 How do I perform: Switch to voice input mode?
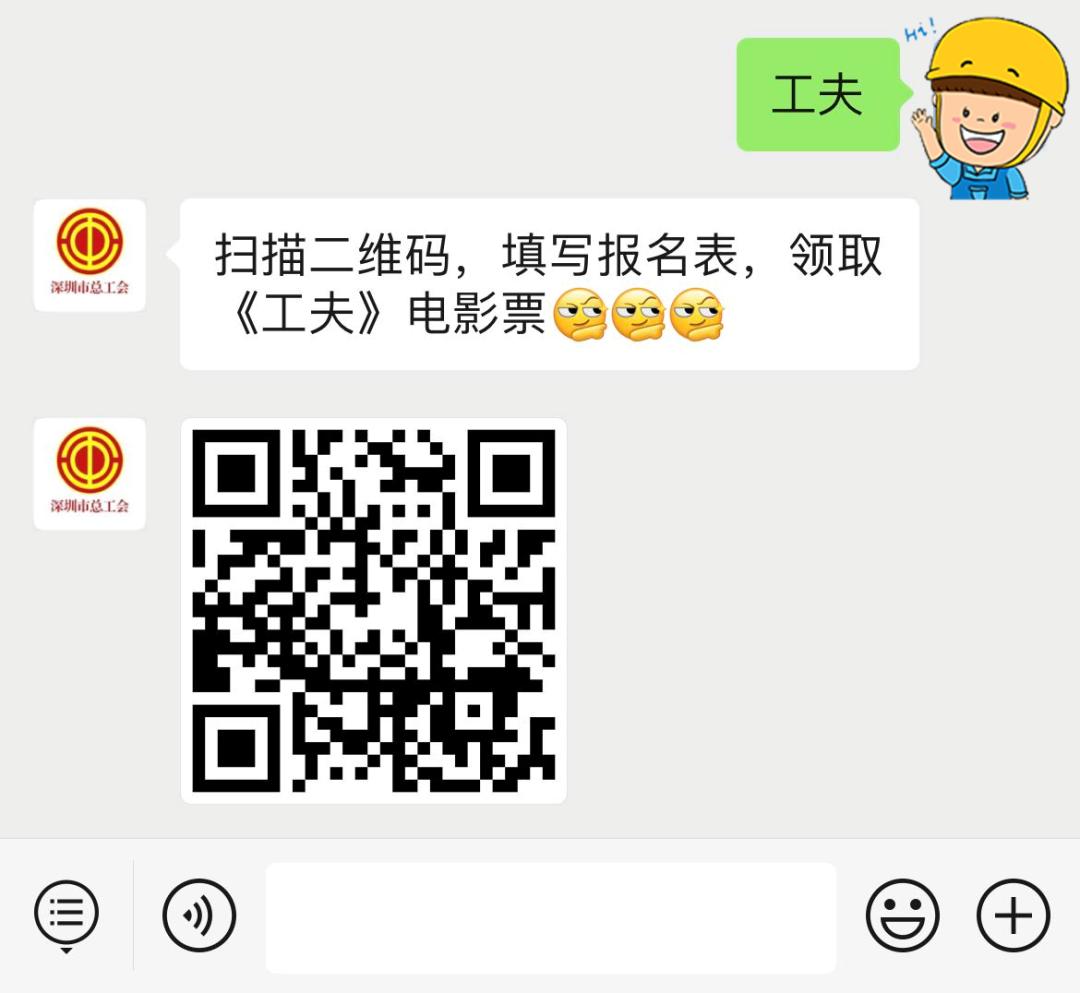click(199, 915)
